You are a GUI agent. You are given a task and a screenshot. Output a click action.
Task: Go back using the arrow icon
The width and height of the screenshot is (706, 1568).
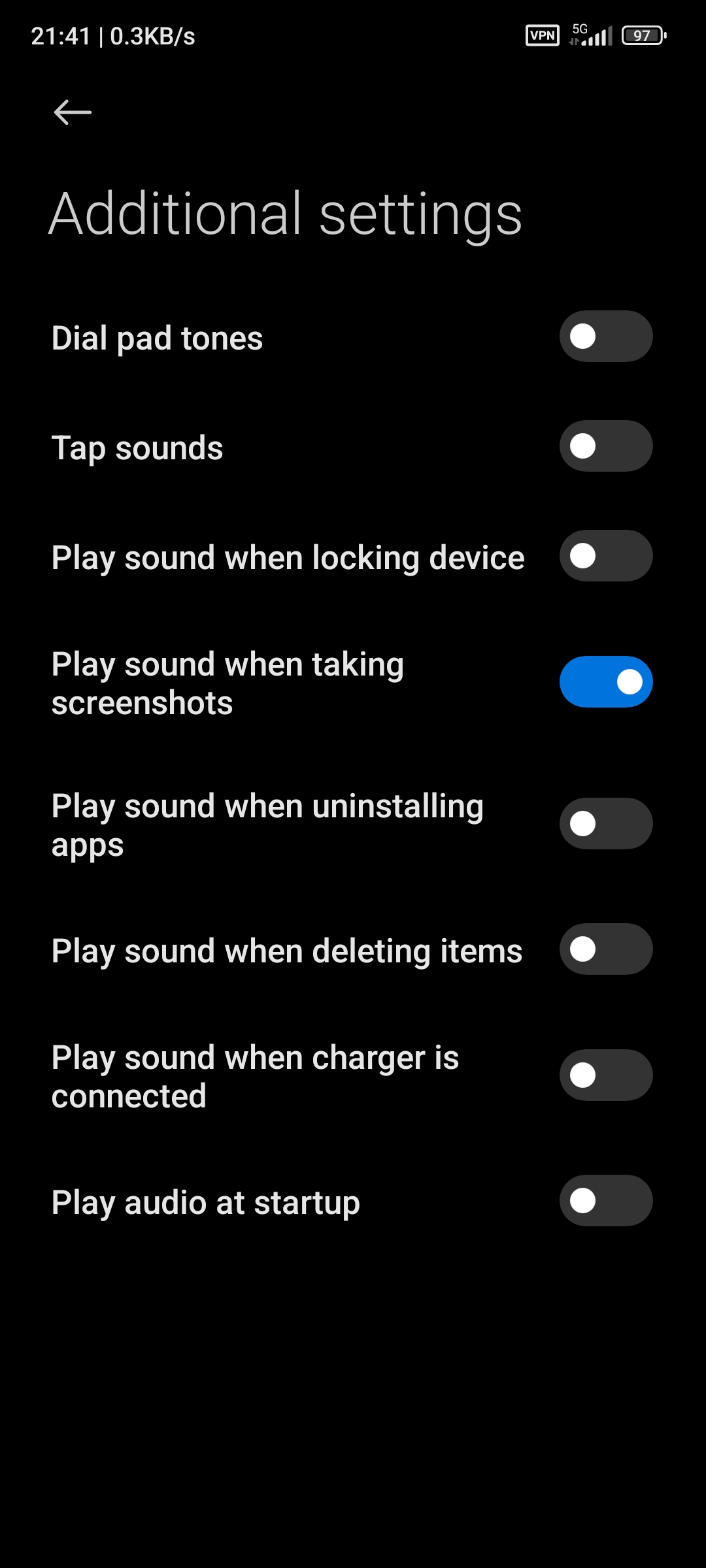(72, 112)
